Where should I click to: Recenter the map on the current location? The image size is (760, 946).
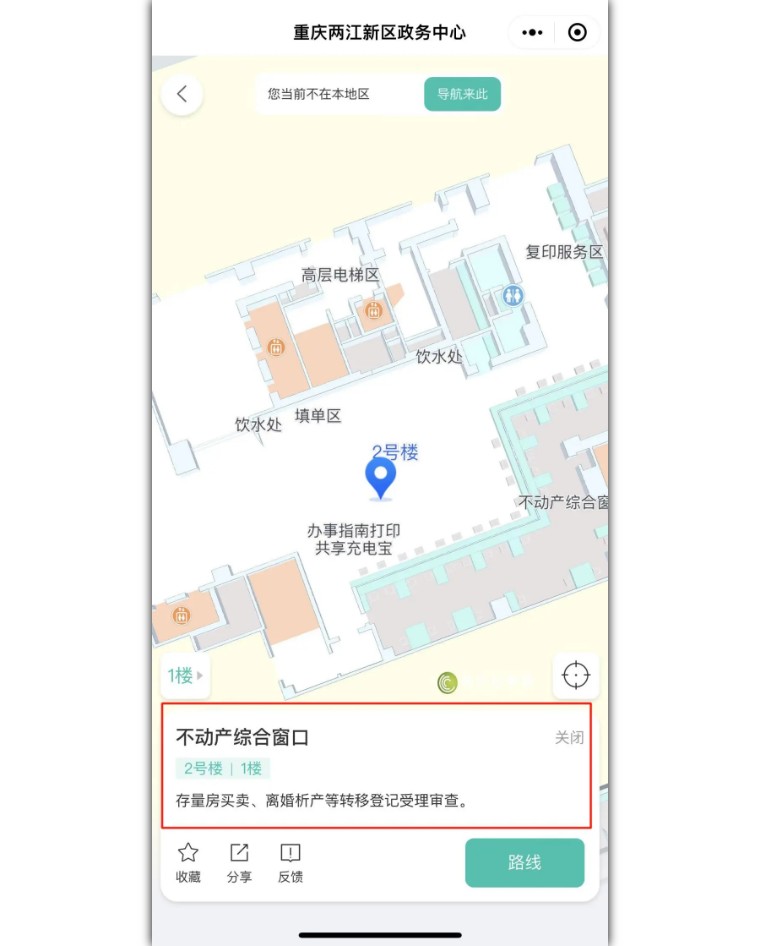pyautogui.click(x=576, y=675)
